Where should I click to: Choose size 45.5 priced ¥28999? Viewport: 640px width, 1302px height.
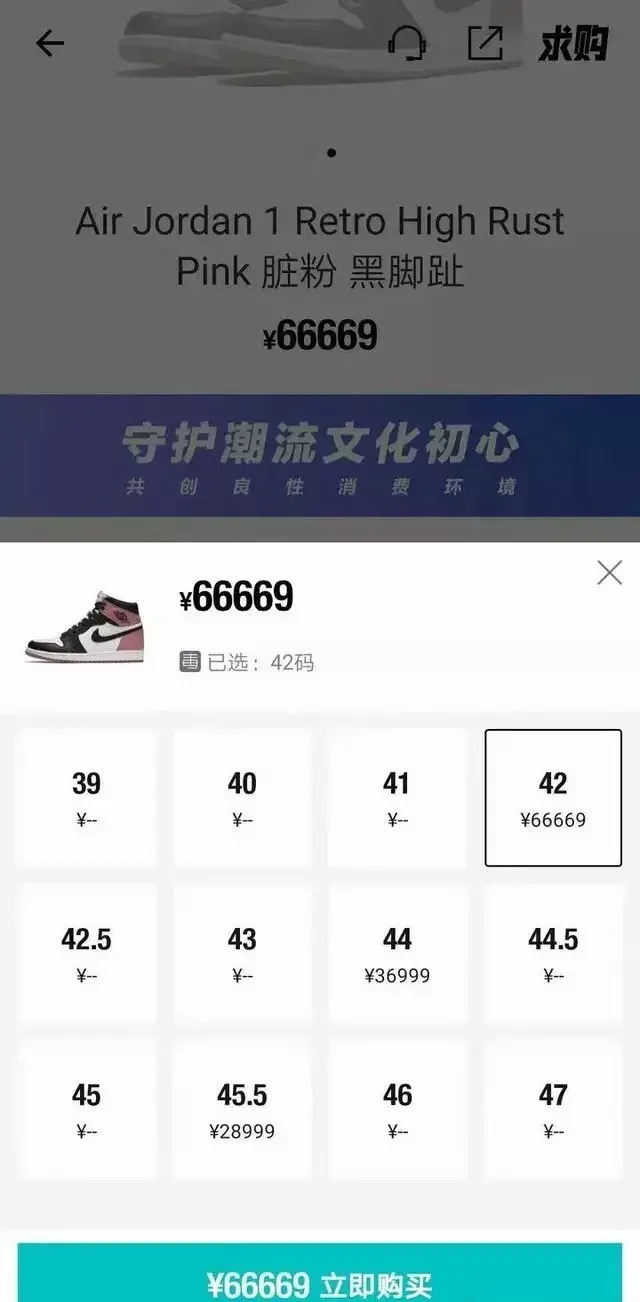[242, 1110]
